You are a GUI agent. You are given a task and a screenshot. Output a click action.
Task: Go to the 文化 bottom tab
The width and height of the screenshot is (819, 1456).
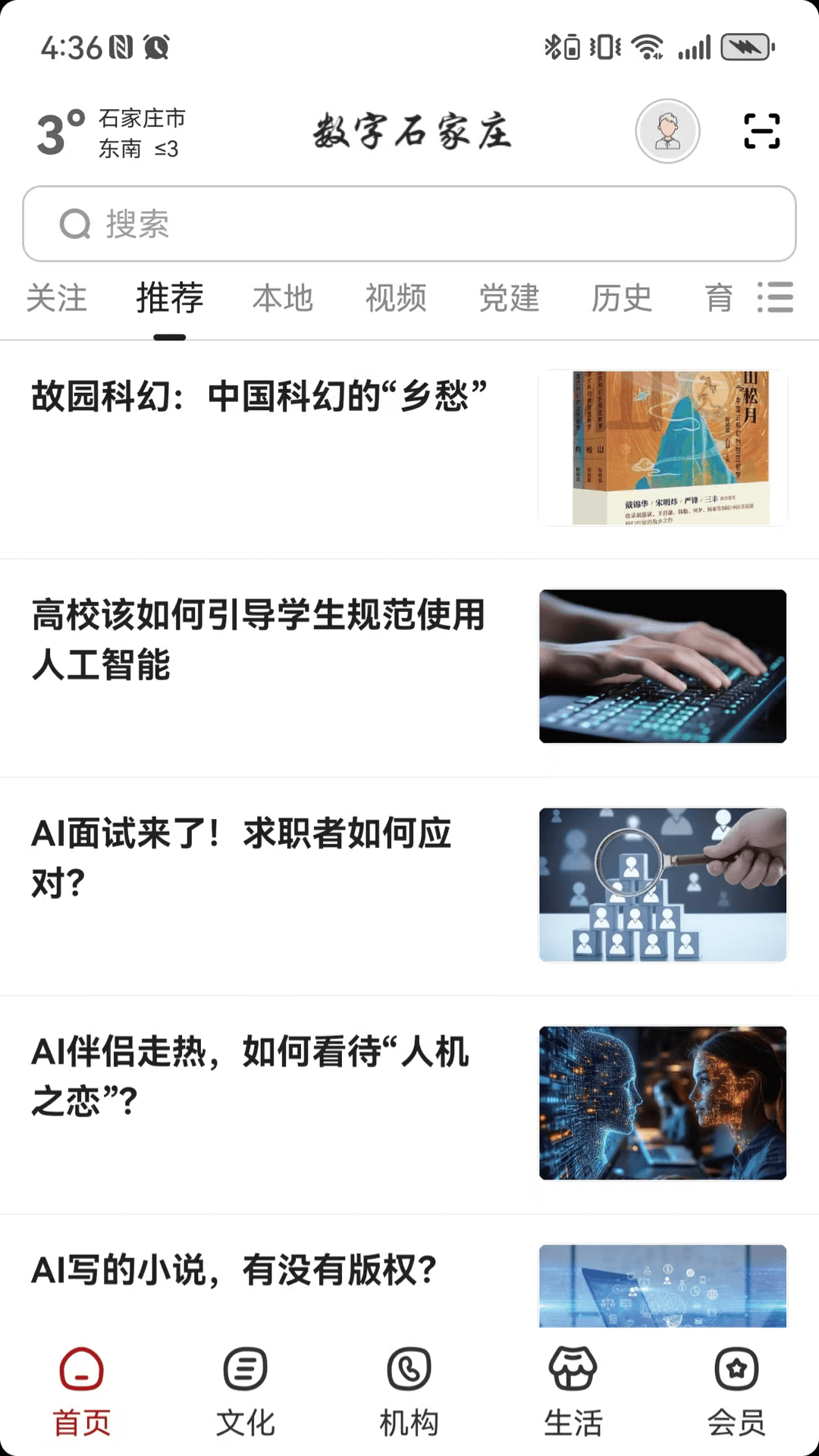pos(245,1392)
